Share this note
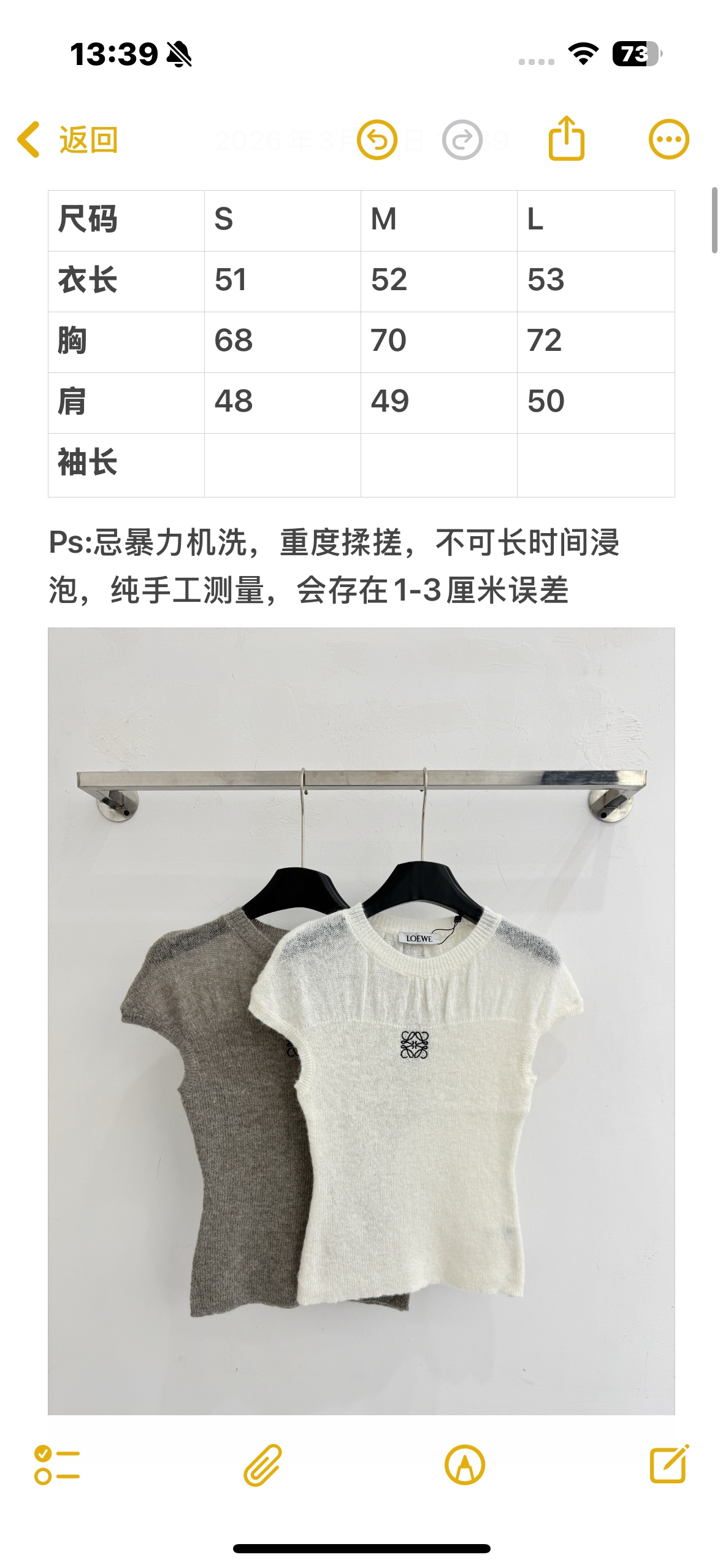This screenshot has height=1568, width=723. pyautogui.click(x=566, y=139)
